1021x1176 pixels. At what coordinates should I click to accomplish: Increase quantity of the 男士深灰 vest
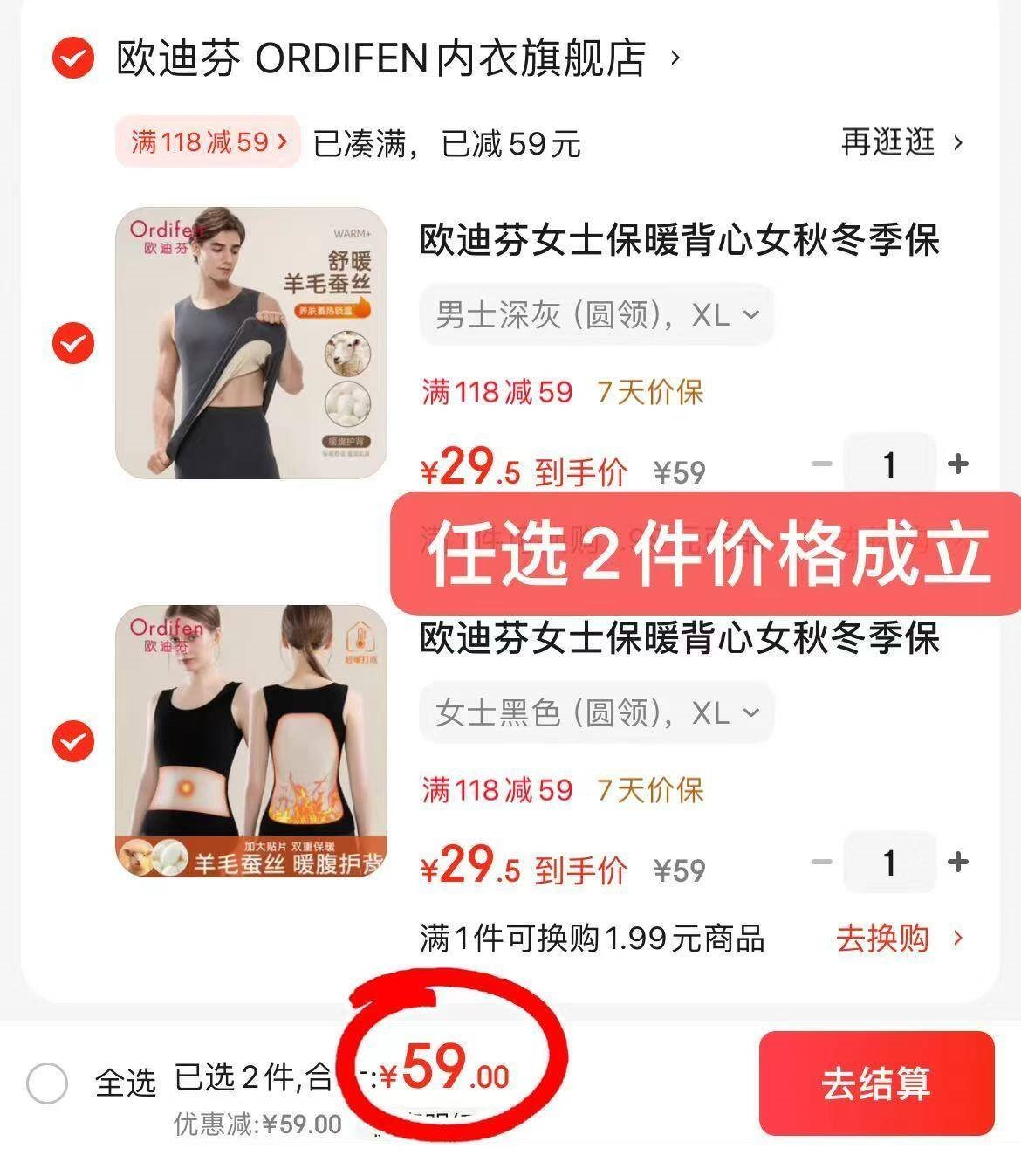958,464
